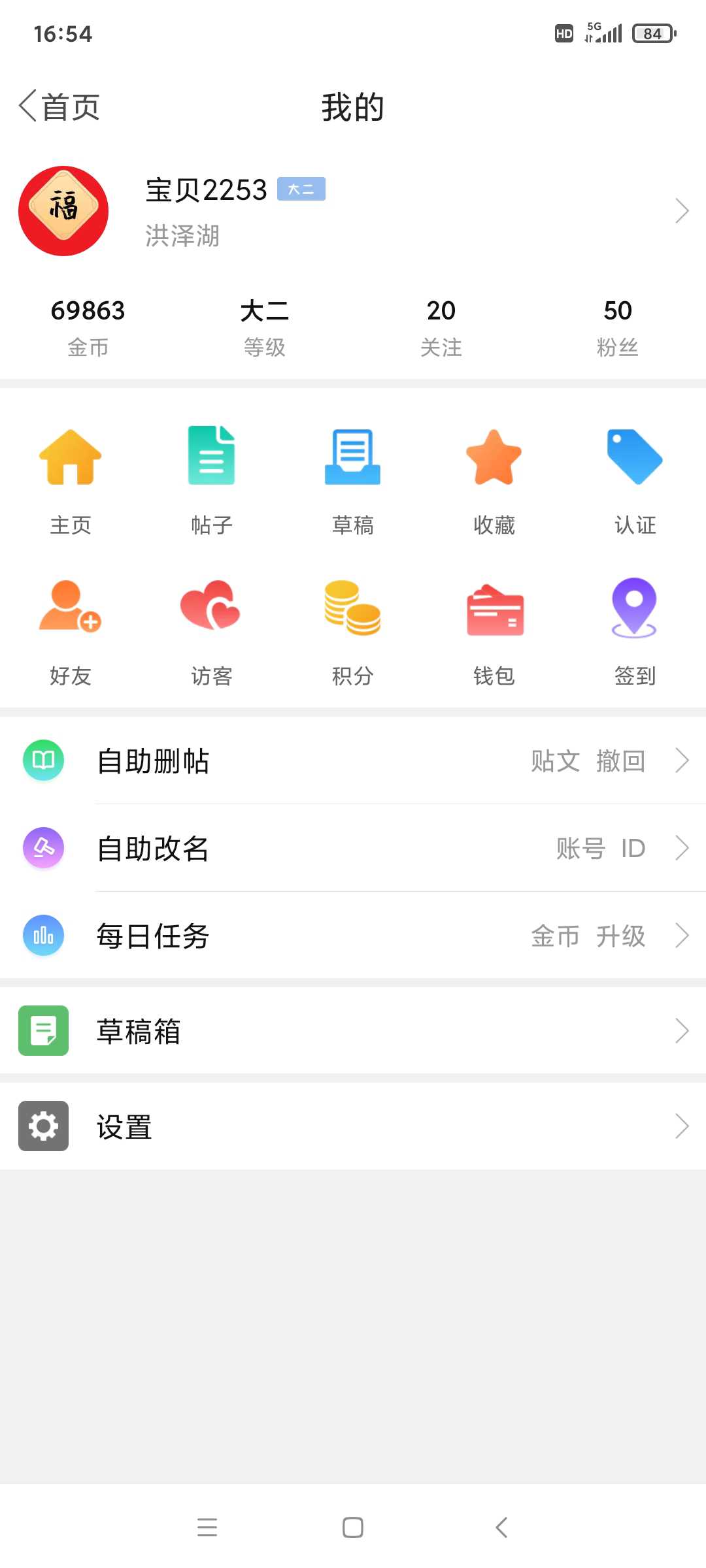Open the 自助改名 row
Image resolution: width=706 pixels, height=1568 pixels.
coord(353,848)
